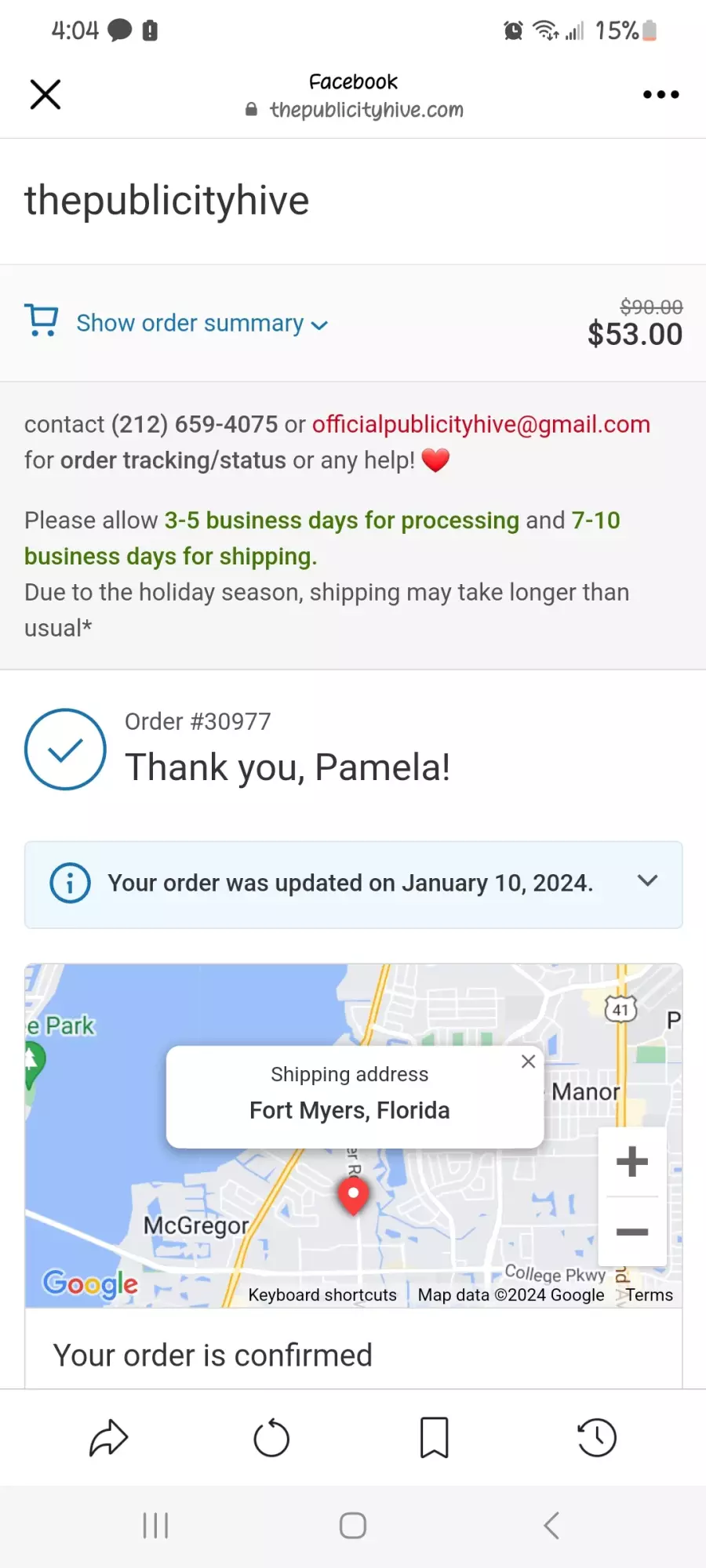Image resolution: width=706 pixels, height=1568 pixels.
Task: Bookmark this page
Action: [435, 1438]
